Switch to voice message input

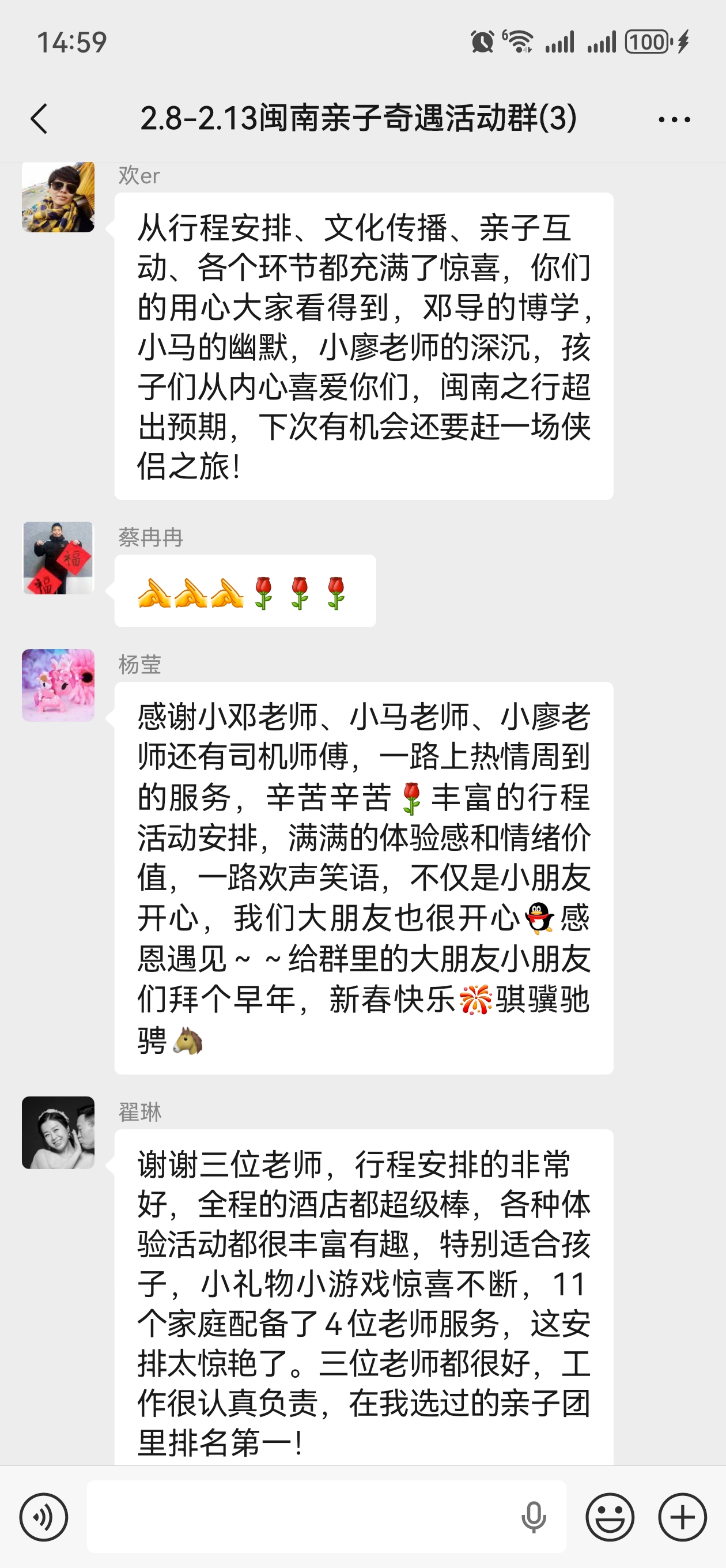pos(44,1517)
